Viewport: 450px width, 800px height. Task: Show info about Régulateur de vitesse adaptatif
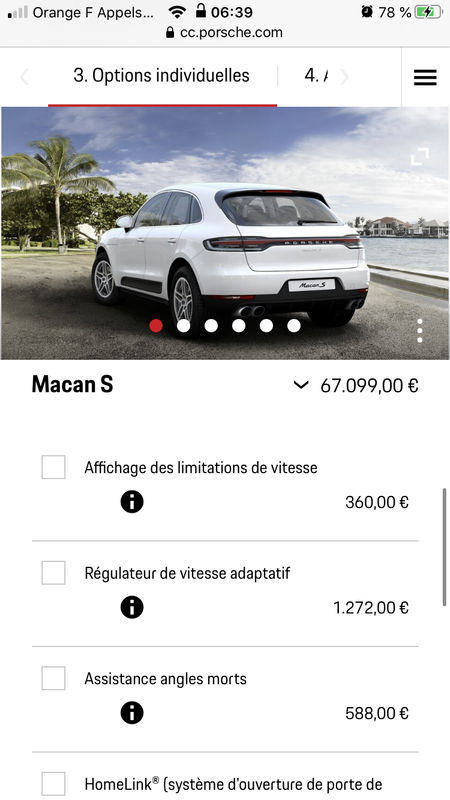(x=132, y=608)
